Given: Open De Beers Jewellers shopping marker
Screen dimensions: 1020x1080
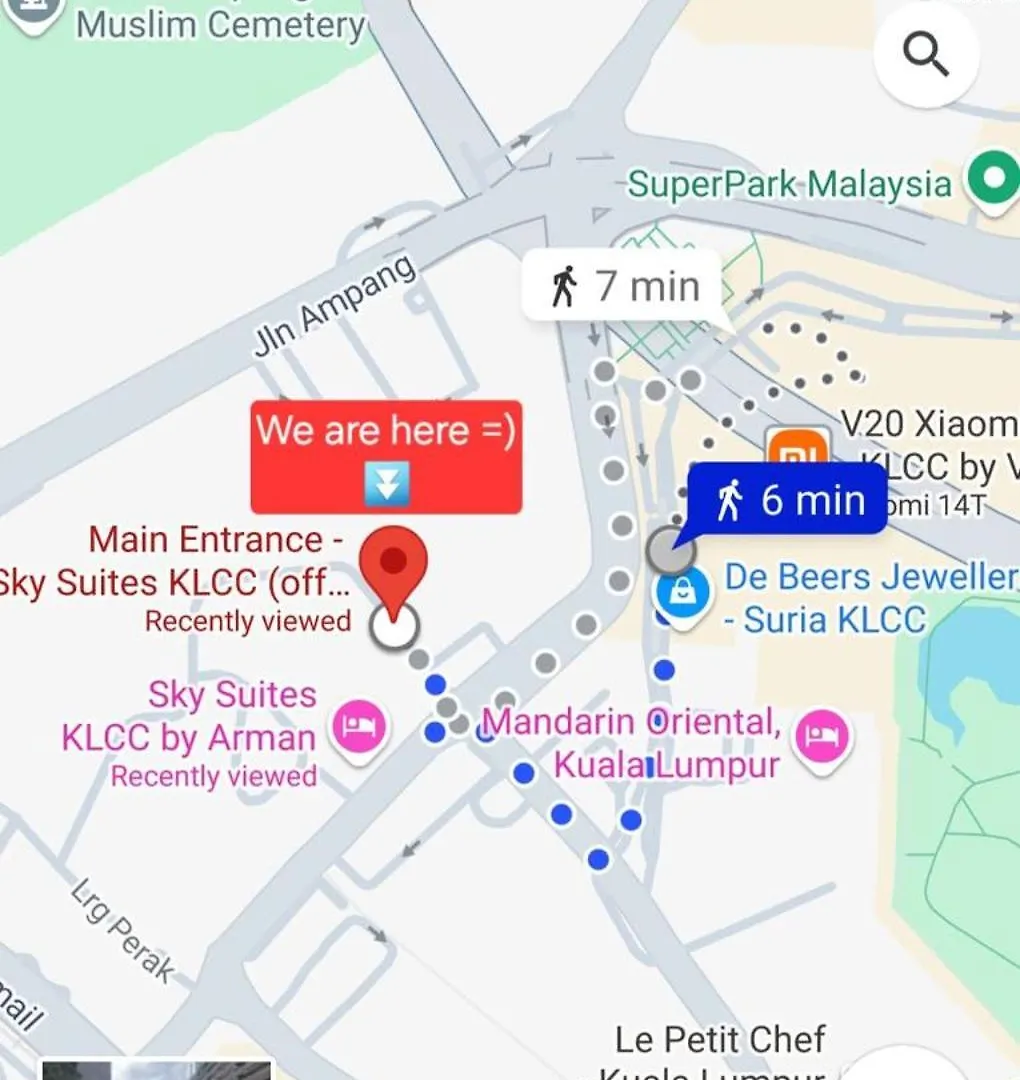Looking at the screenshot, I should tap(683, 594).
